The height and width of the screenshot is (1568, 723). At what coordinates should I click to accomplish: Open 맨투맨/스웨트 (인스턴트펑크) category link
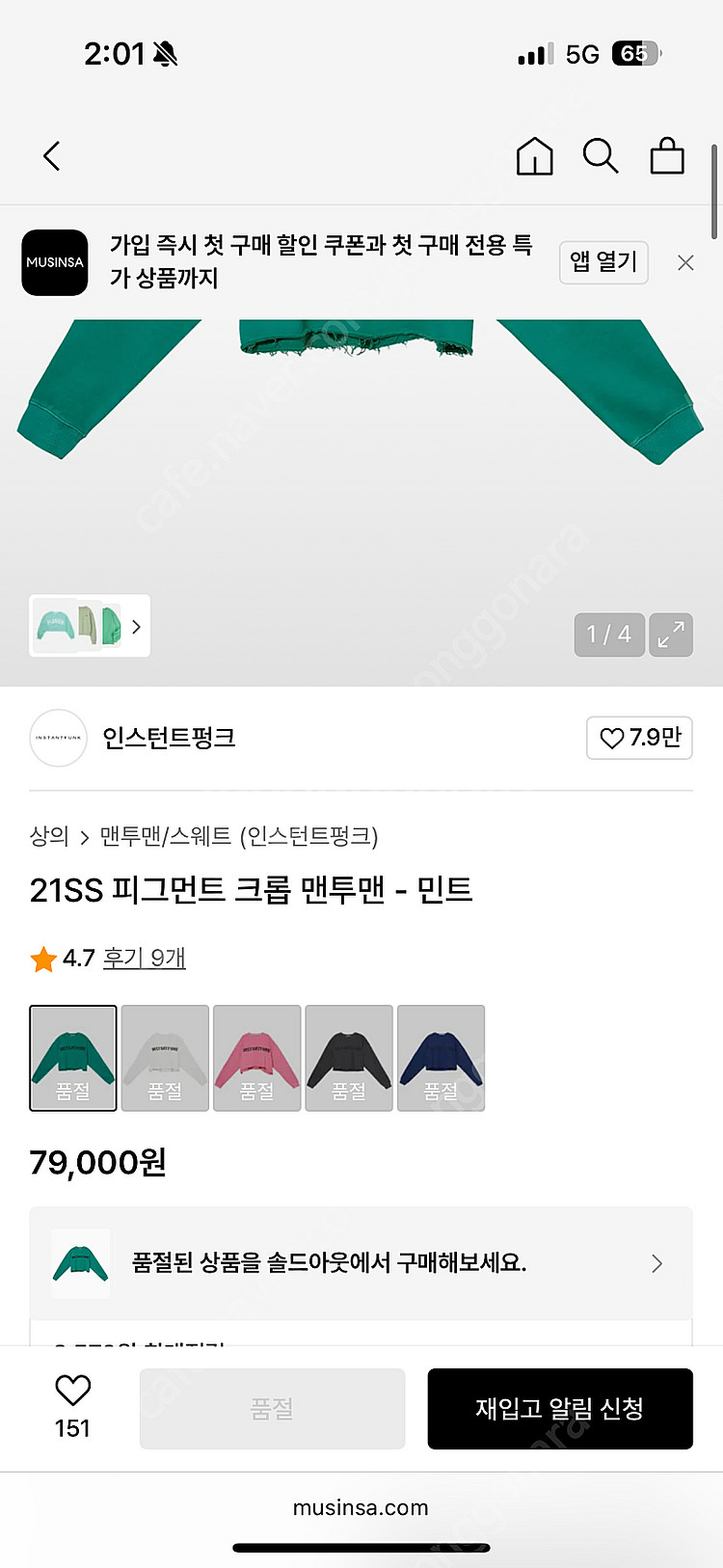coord(239,835)
